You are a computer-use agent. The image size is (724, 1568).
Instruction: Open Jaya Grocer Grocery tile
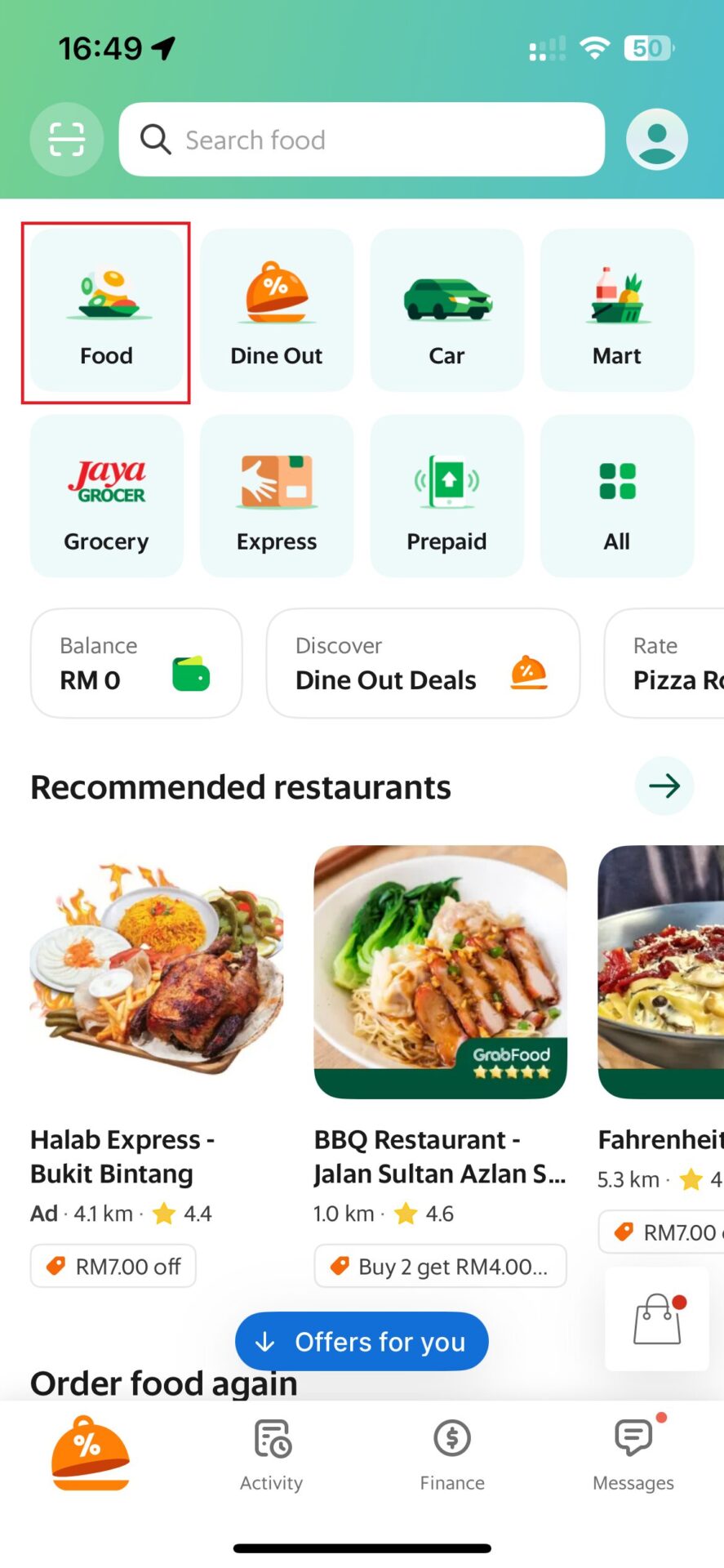coord(106,496)
